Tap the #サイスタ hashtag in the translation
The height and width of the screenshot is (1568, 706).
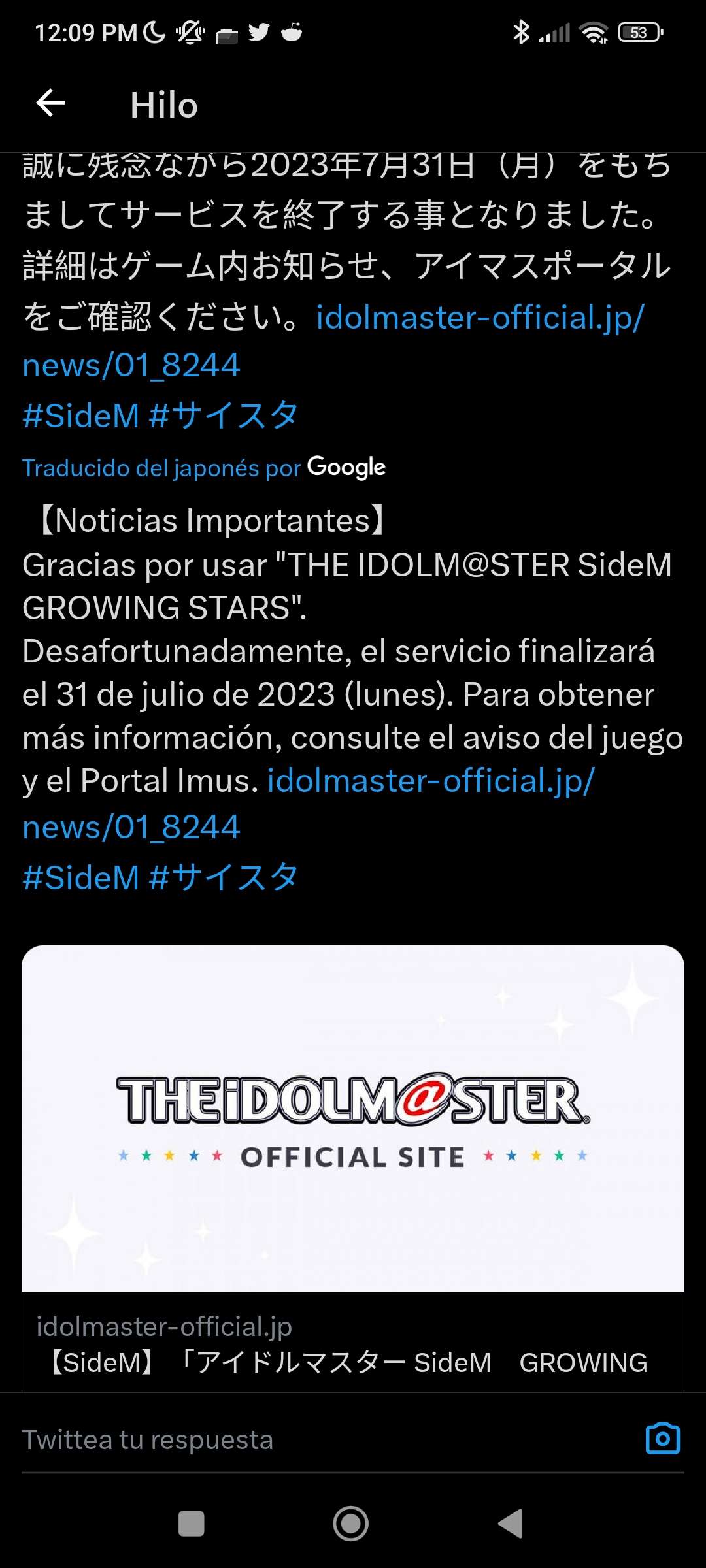tap(224, 877)
